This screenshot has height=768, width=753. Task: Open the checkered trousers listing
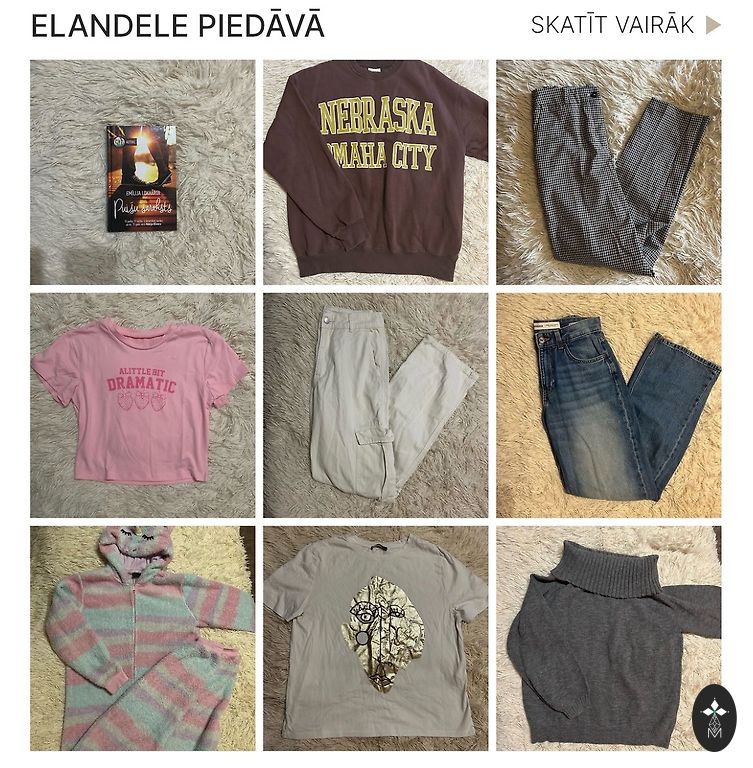pos(608,172)
